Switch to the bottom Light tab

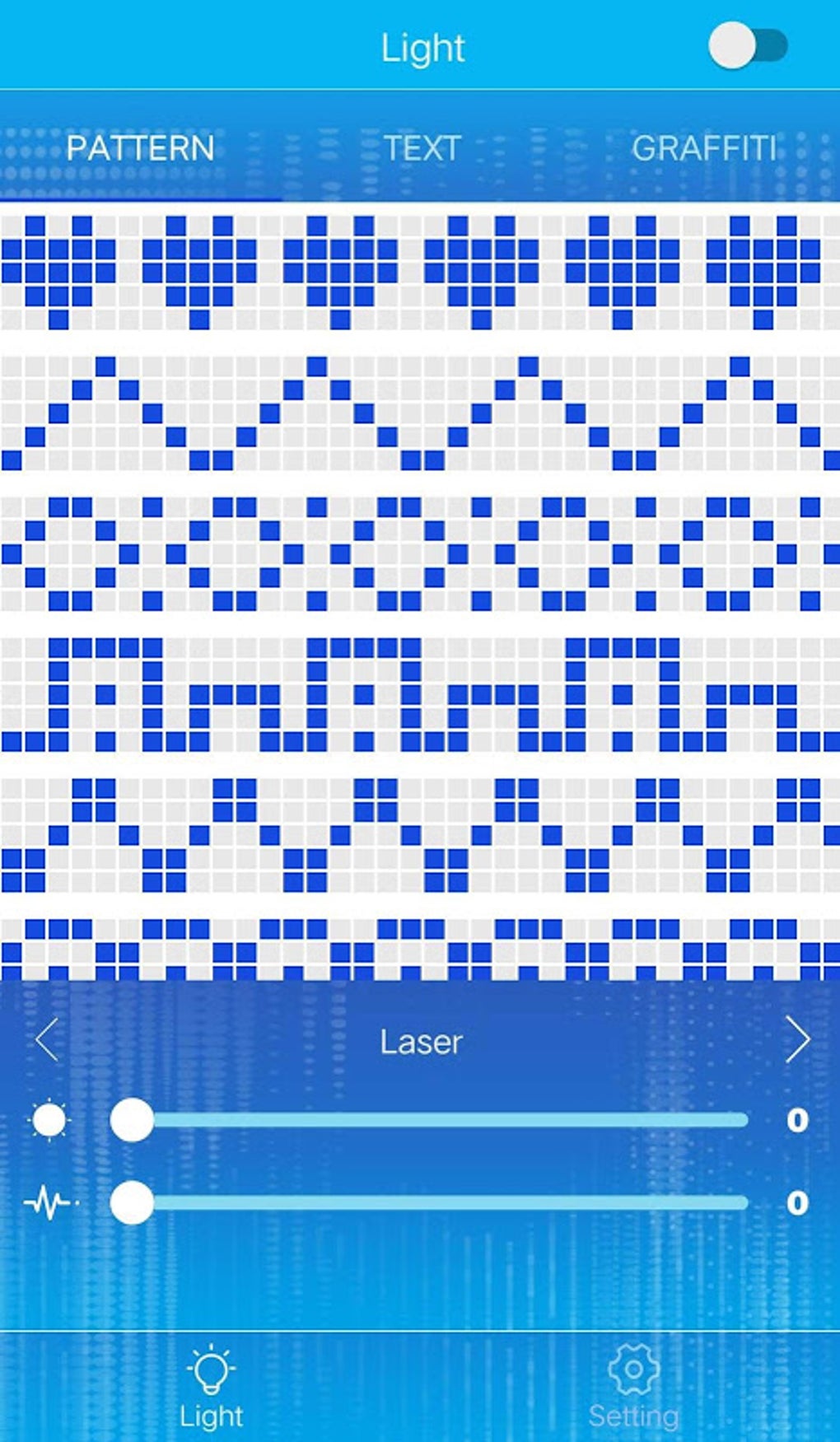(x=211, y=1388)
